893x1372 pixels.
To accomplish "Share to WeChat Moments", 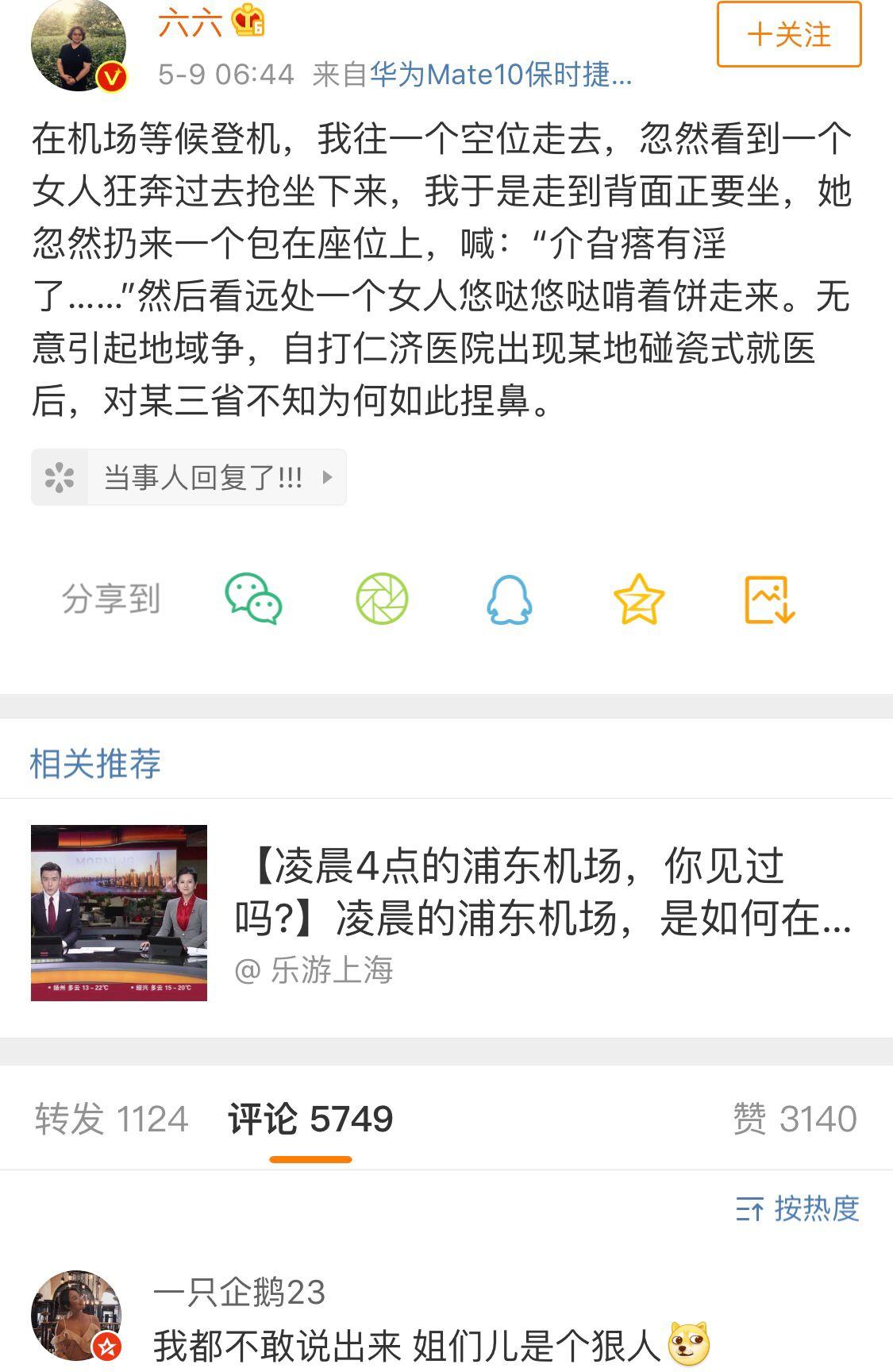I will pyautogui.click(x=382, y=599).
